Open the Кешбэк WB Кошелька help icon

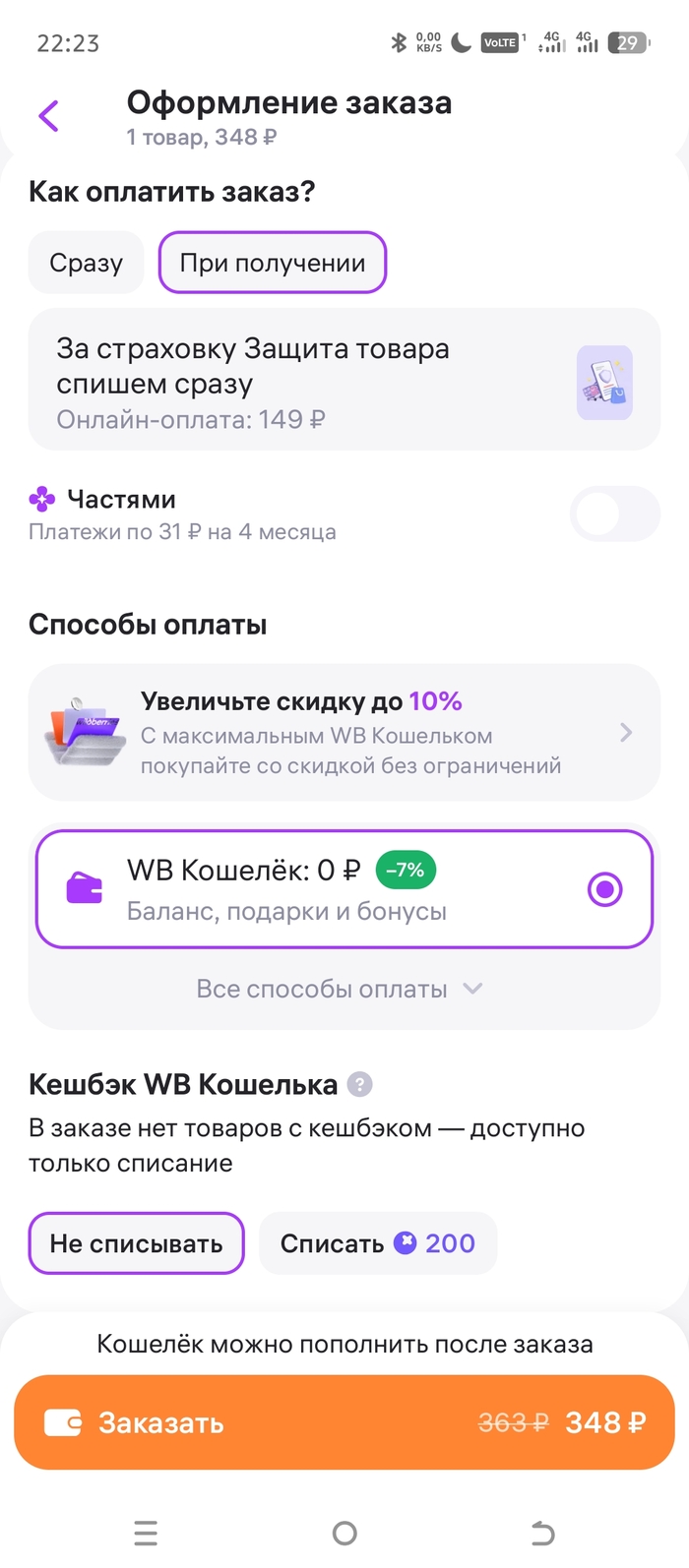pyautogui.click(x=361, y=1085)
